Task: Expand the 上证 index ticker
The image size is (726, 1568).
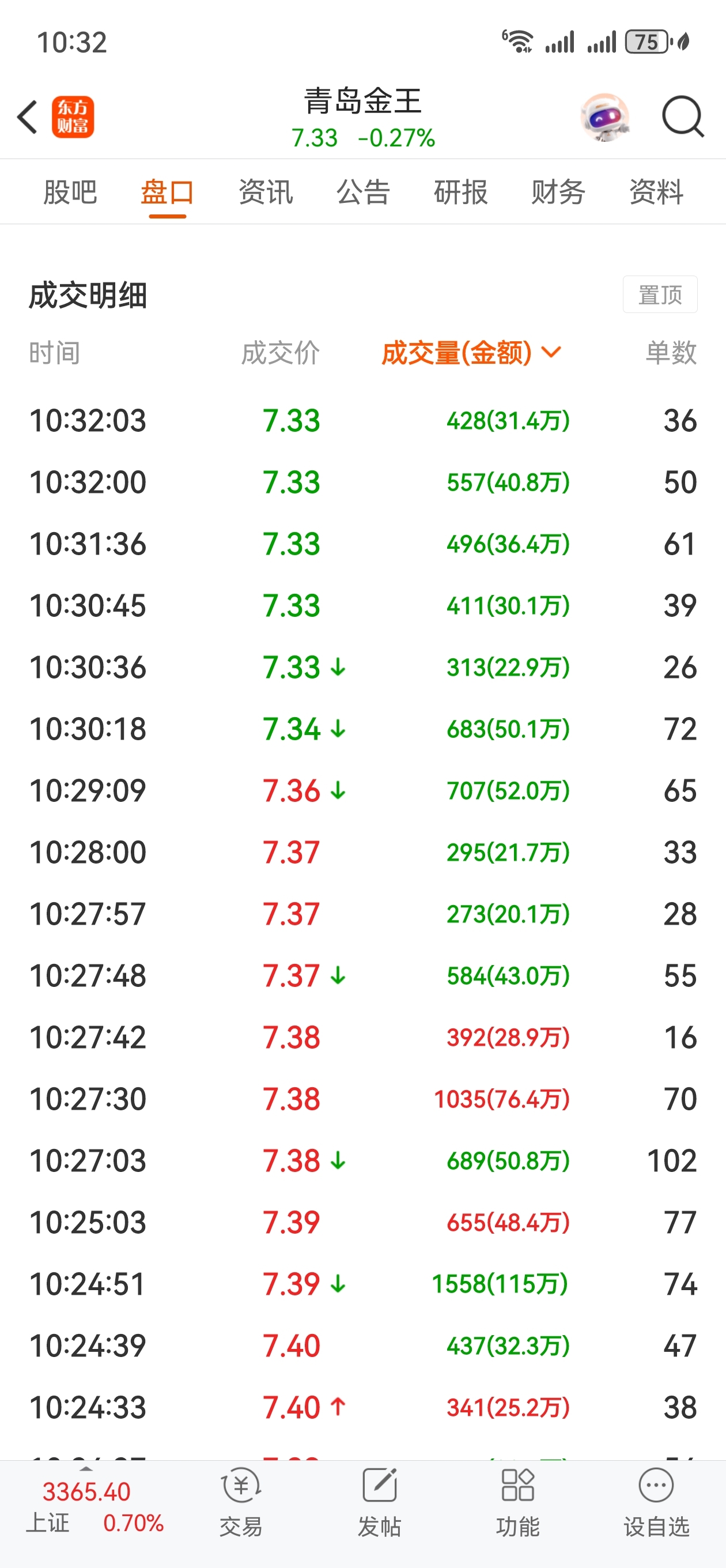Action: coord(86,1503)
